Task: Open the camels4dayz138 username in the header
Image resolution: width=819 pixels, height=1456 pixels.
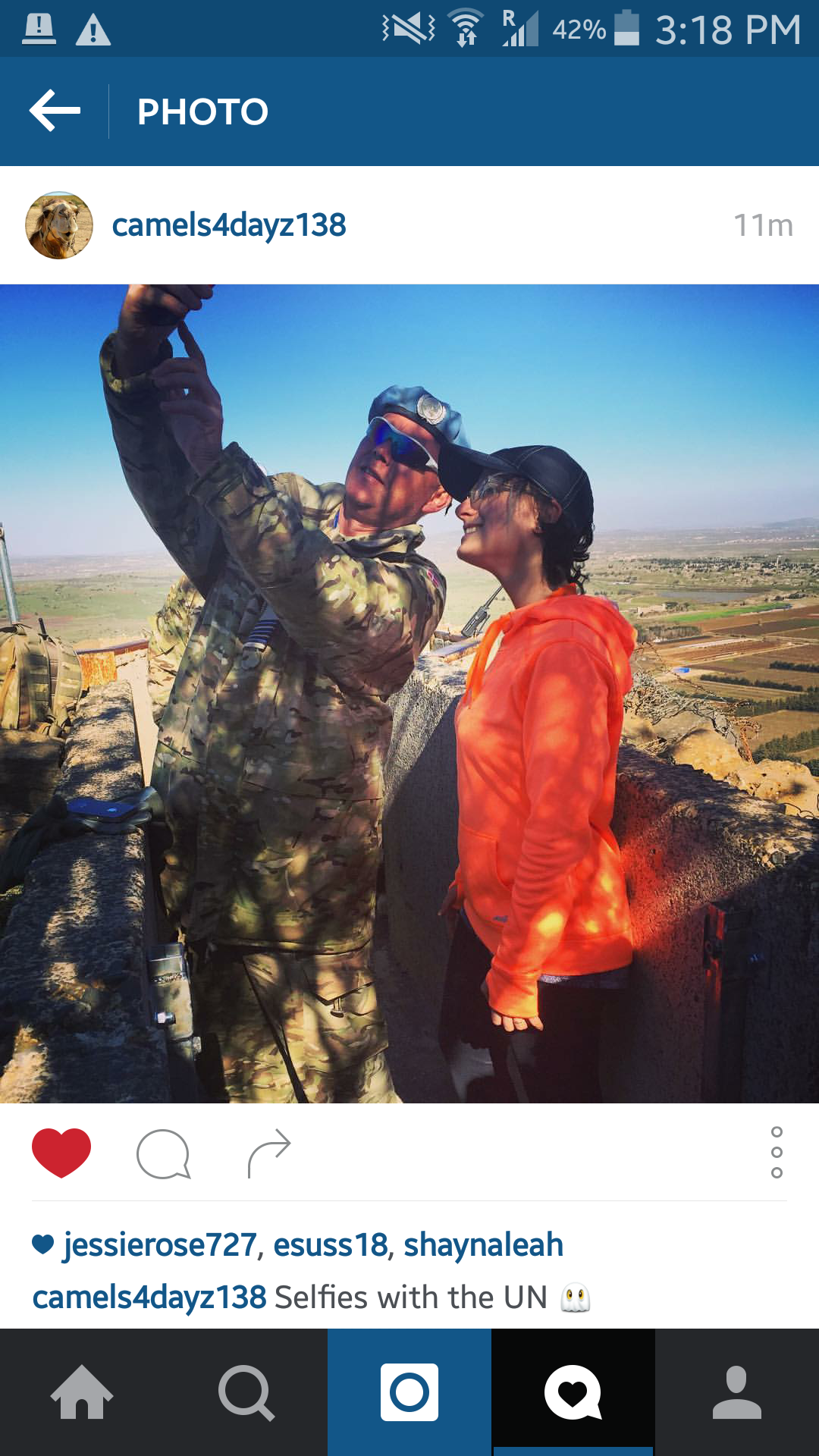Action: point(229,225)
